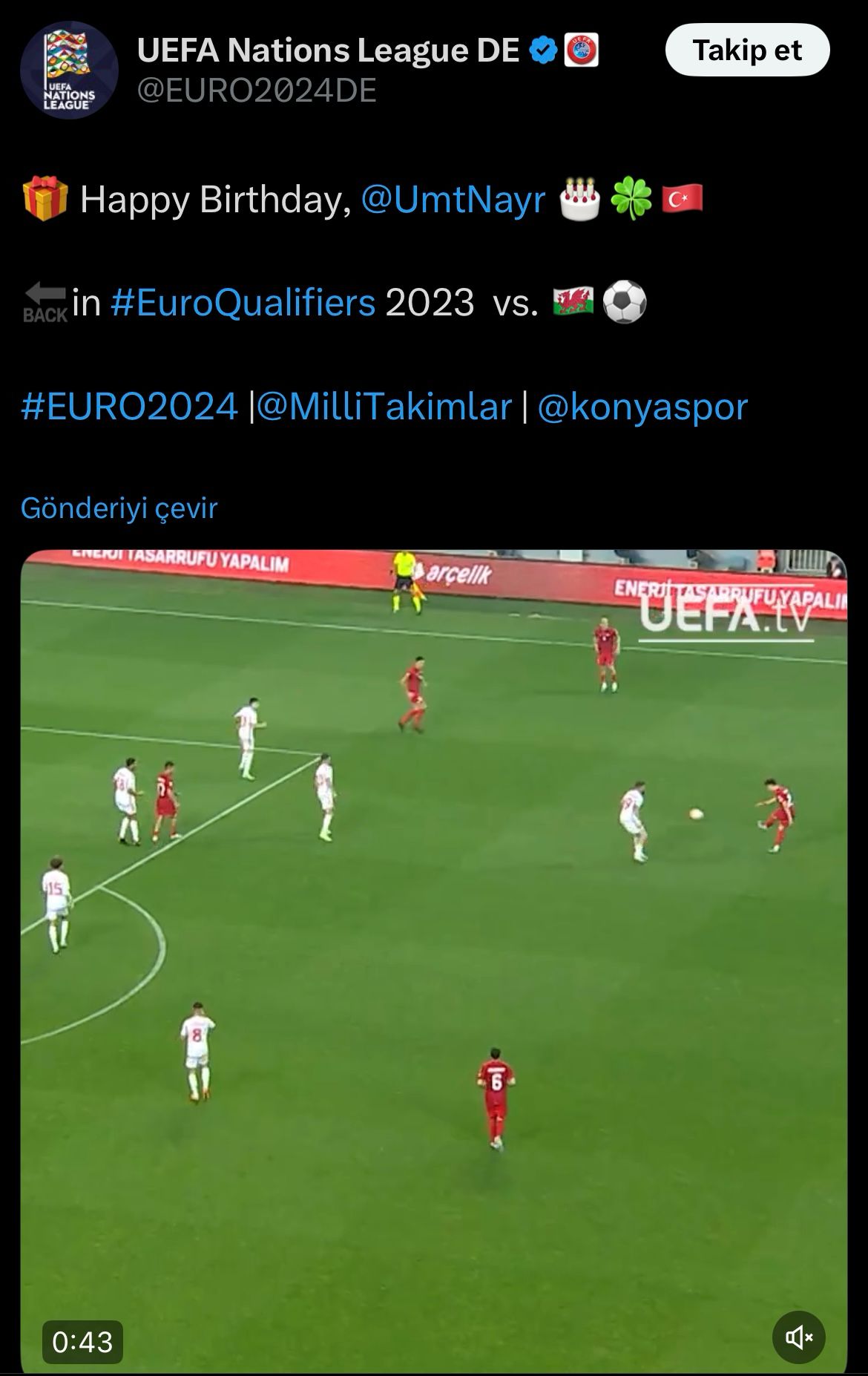Open the @MilliTakimlar mention
868x1376 pixels.
point(384,407)
